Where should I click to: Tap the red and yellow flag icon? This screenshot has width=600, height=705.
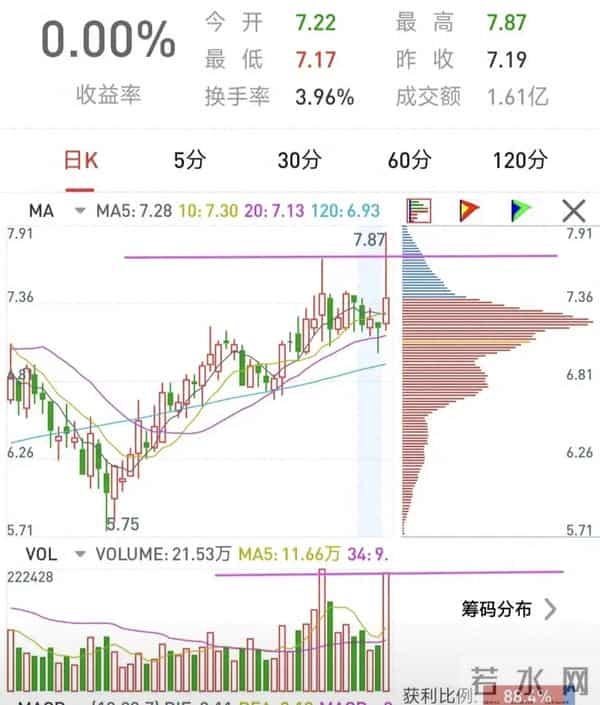point(470,211)
